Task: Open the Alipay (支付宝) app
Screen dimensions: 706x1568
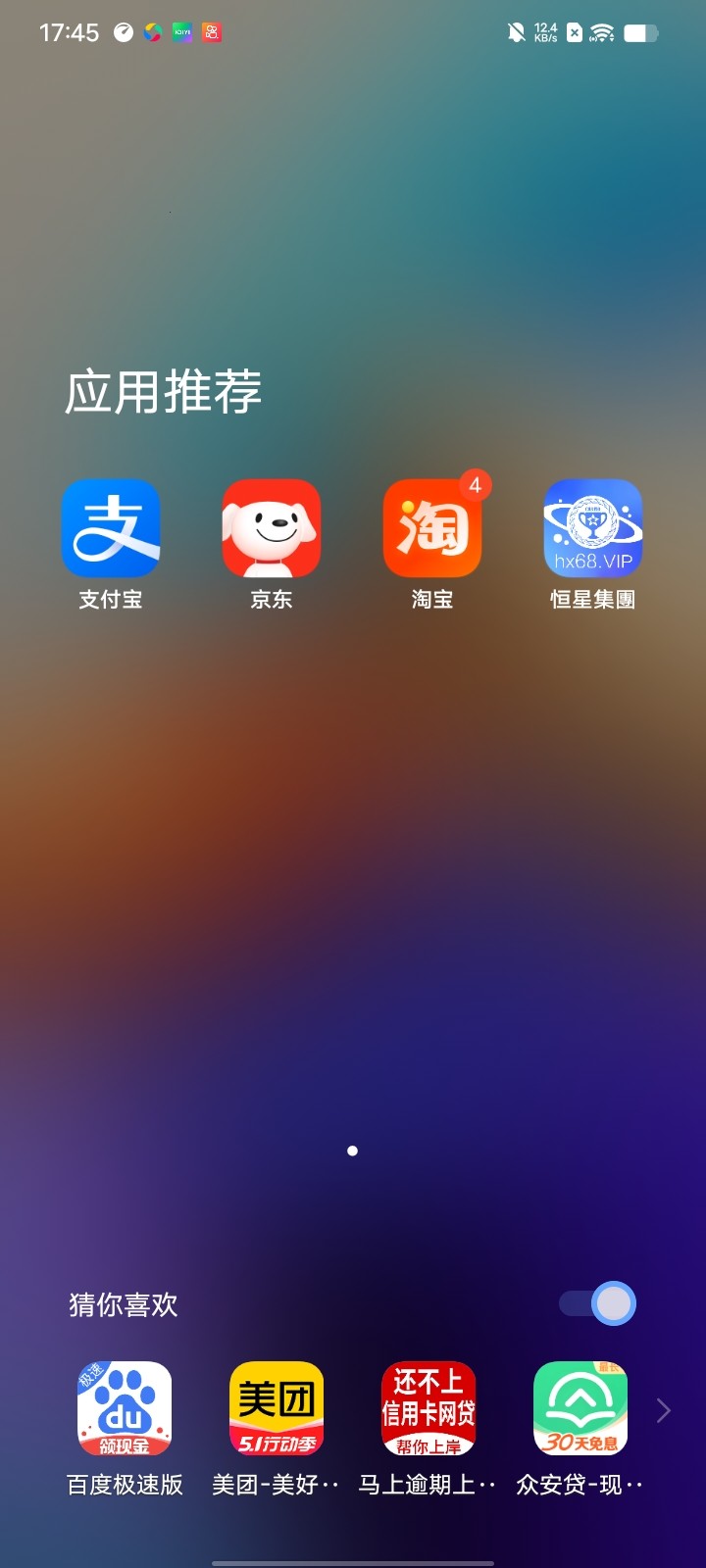Action: 110,529
